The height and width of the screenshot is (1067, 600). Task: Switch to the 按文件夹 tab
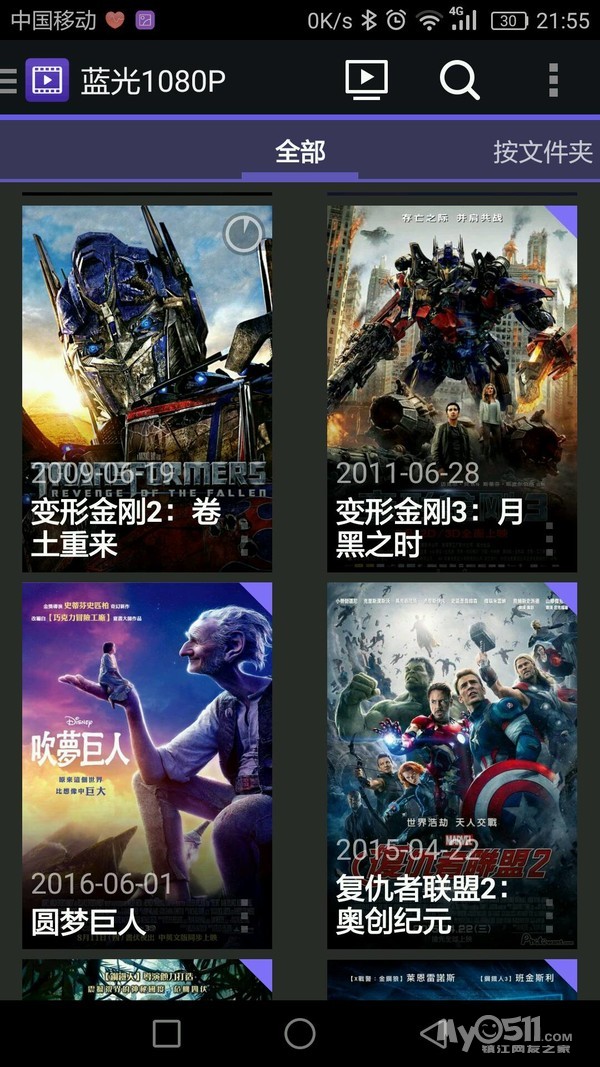(x=542, y=152)
